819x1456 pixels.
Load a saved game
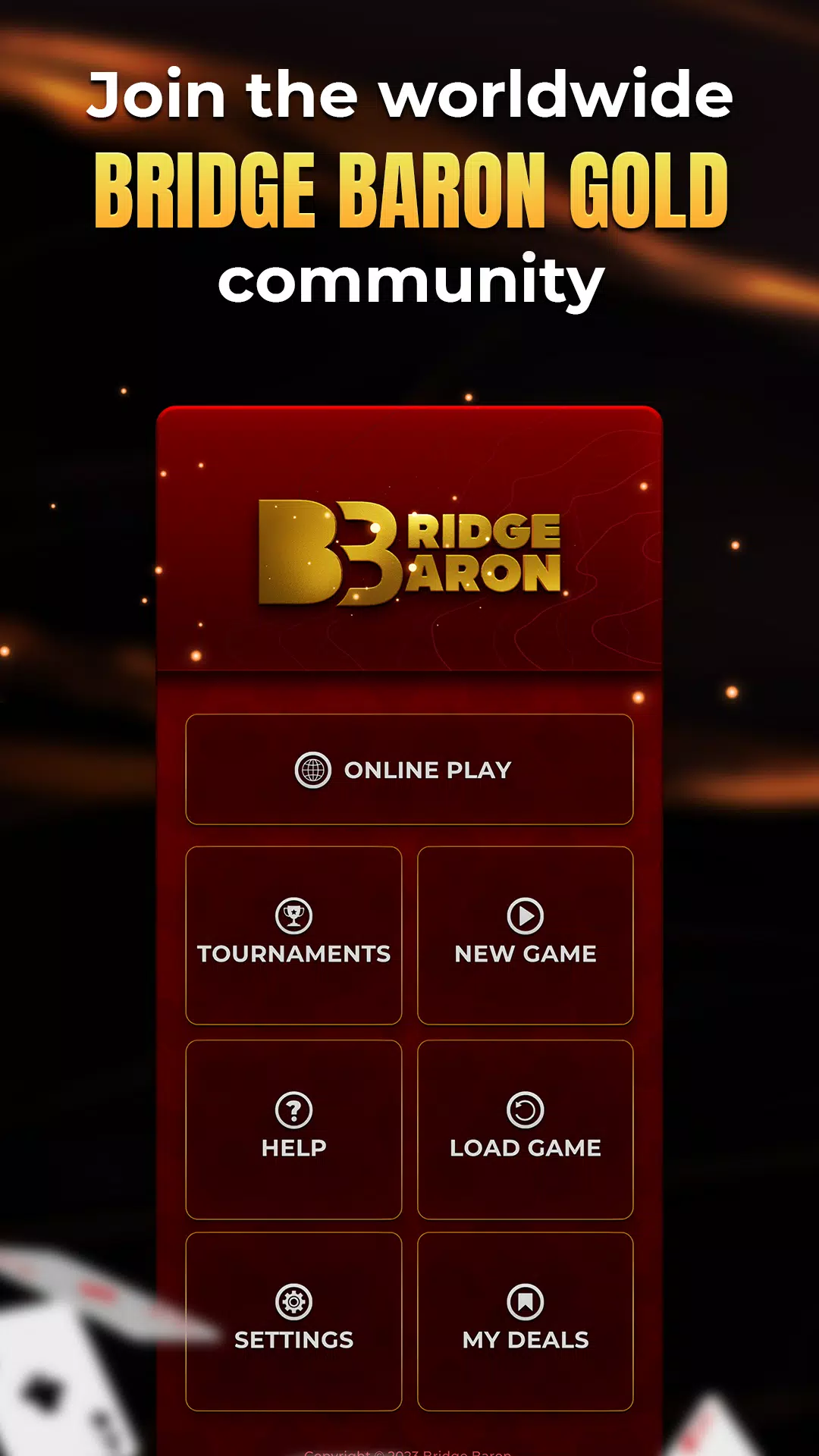(x=526, y=1130)
